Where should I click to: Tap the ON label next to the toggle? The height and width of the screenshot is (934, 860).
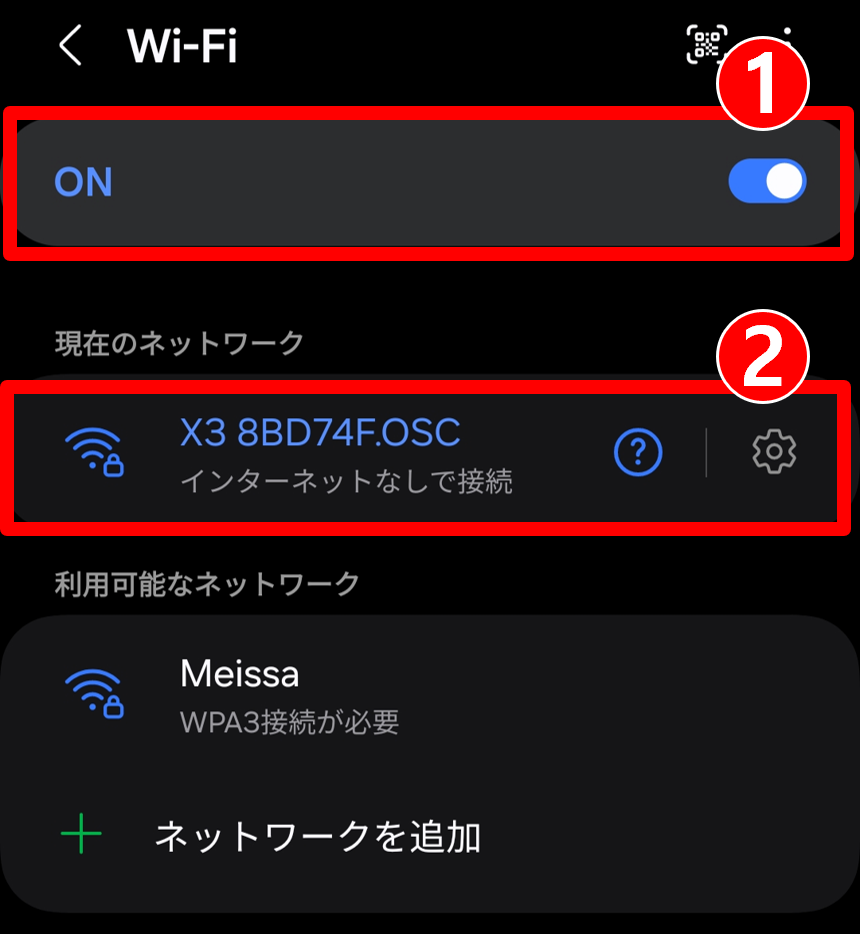(x=84, y=182)
